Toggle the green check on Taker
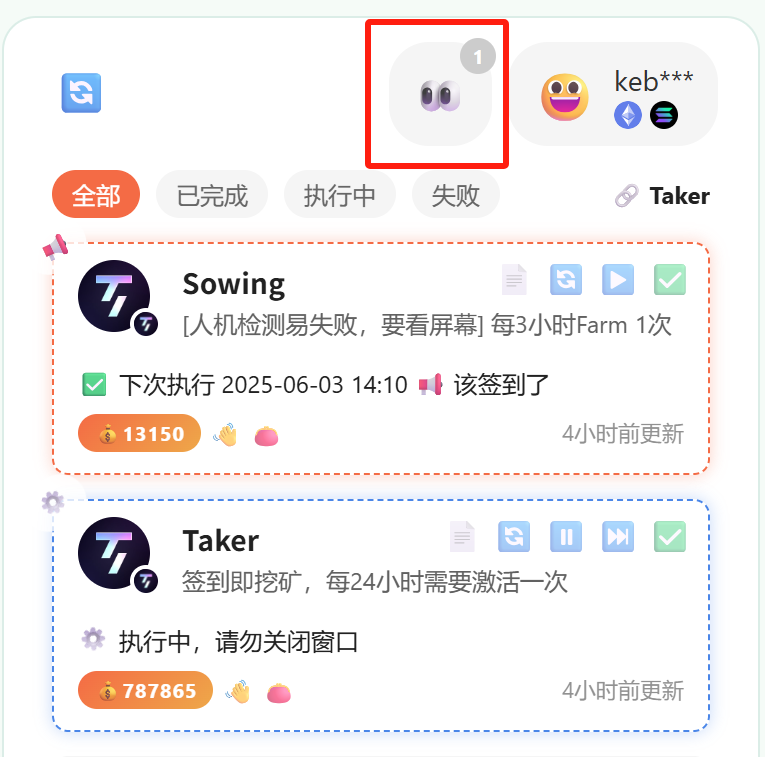The height and width of the screenshot is (757, 765). 670,537
